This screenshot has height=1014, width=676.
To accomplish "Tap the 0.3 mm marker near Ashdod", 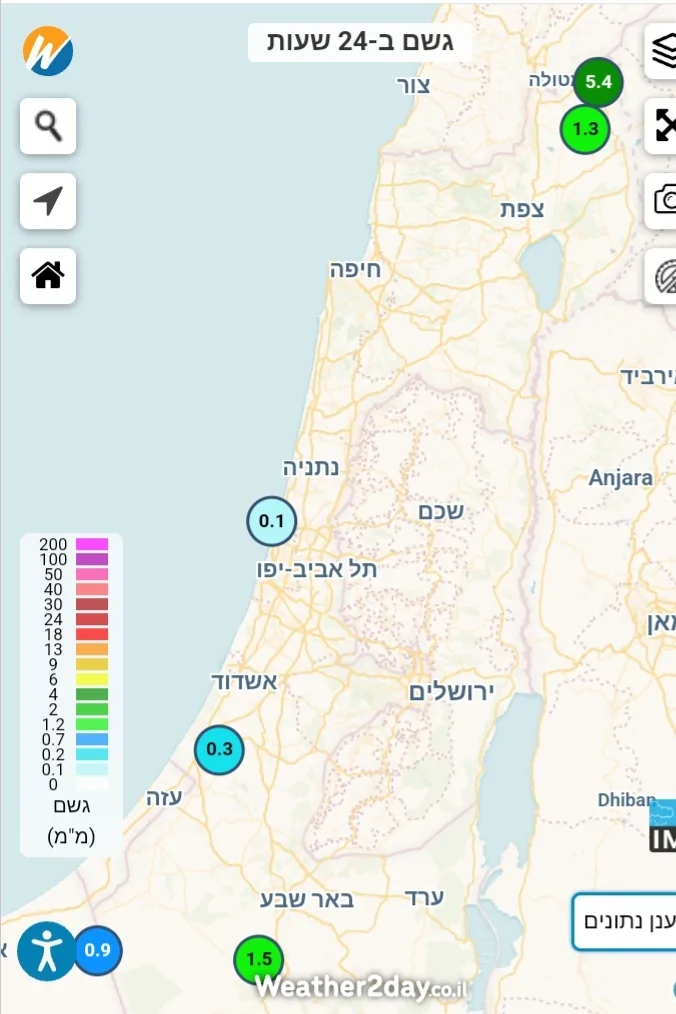I will [x=219, y=749].
